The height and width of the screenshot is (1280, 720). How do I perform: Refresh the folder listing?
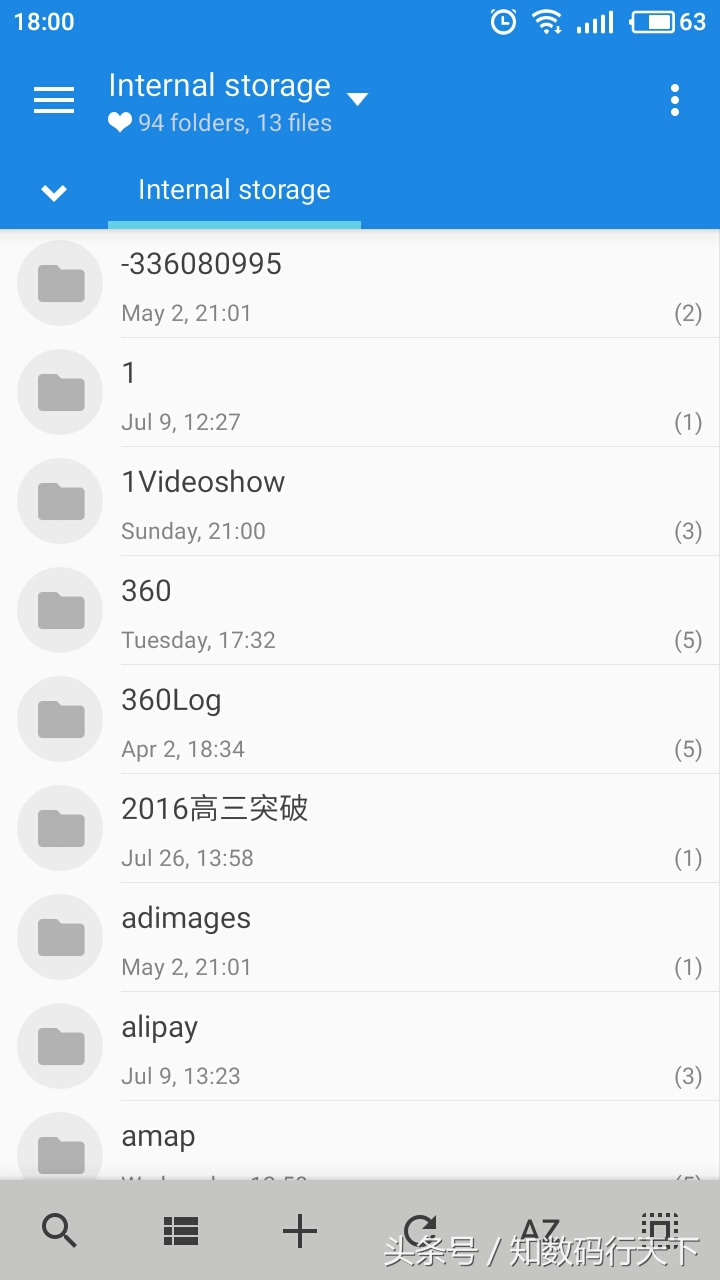420,1229
